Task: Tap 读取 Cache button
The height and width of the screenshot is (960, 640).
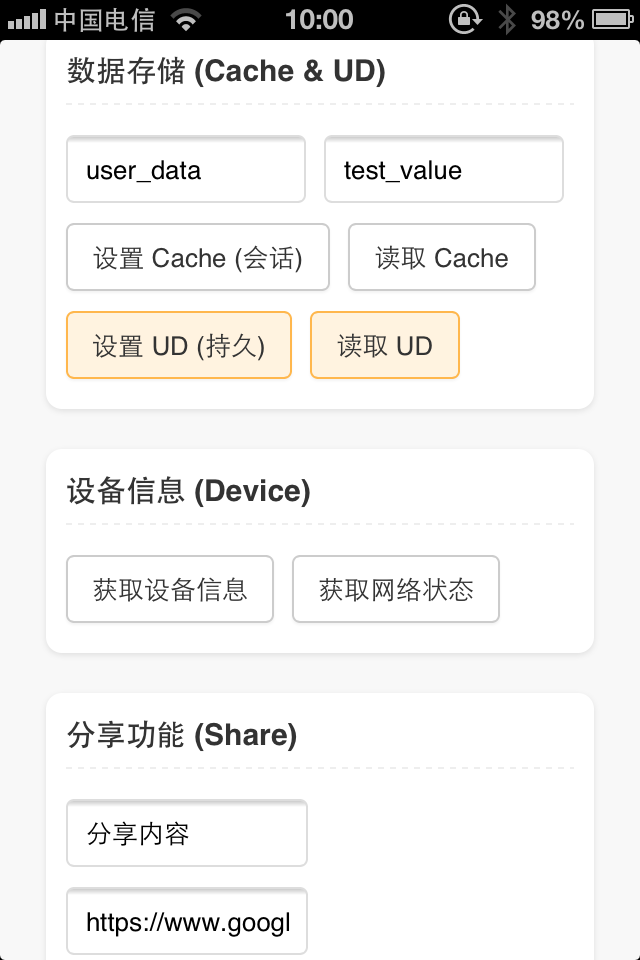Action: (442, 258)
